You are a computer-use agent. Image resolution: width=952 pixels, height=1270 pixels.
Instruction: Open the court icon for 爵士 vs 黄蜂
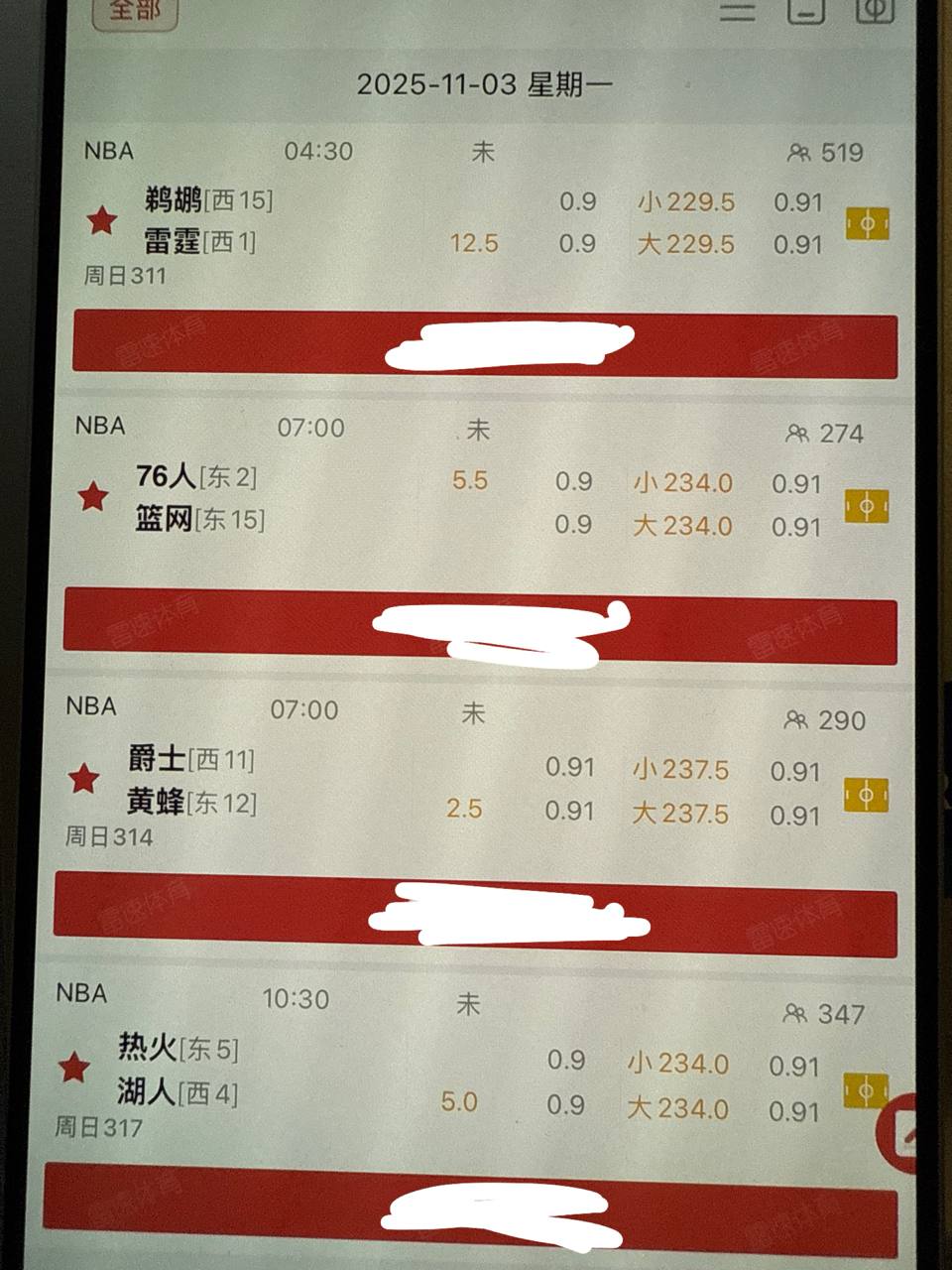(x=866, y=795)
